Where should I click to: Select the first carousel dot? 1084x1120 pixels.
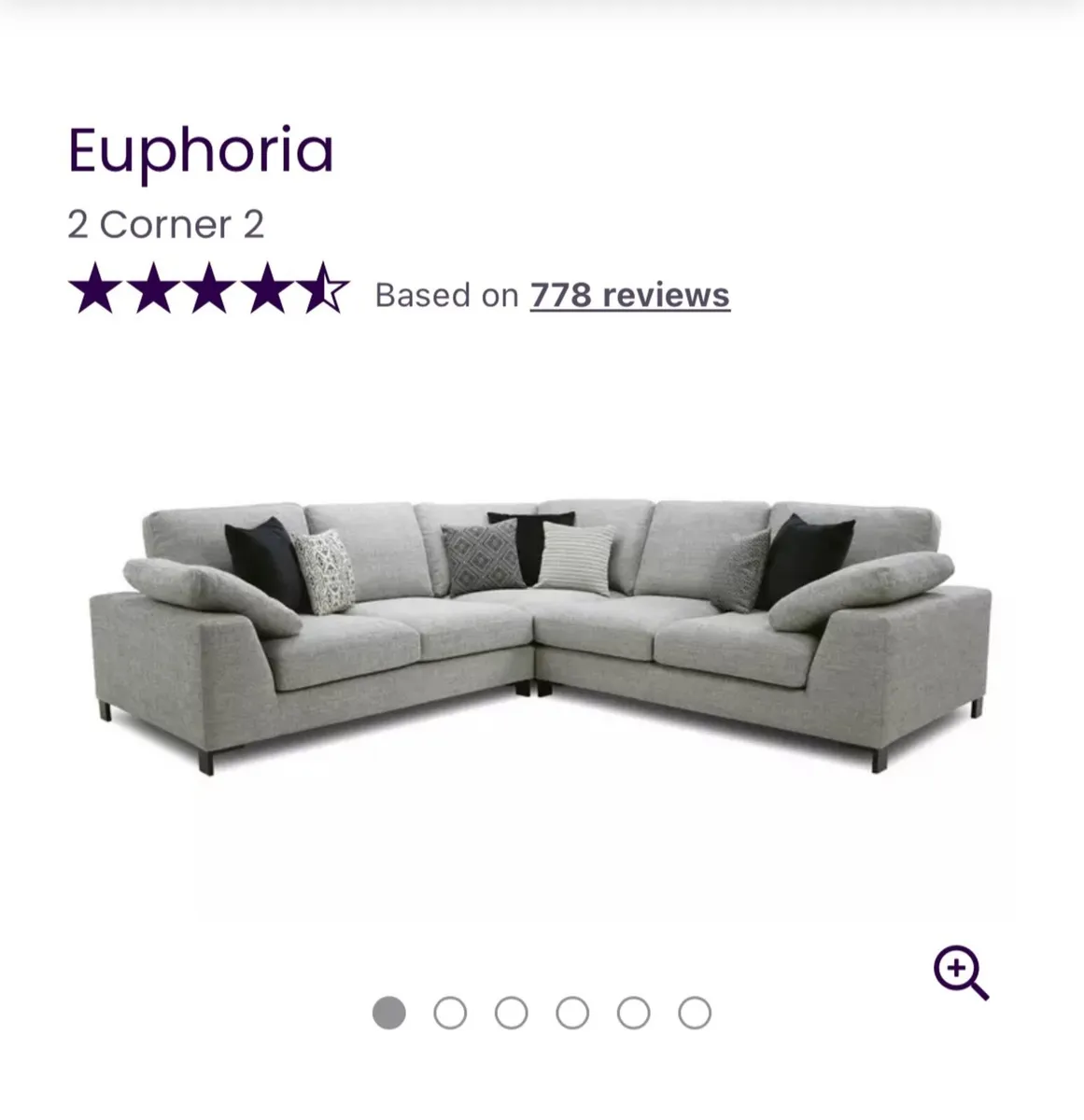390,1011
